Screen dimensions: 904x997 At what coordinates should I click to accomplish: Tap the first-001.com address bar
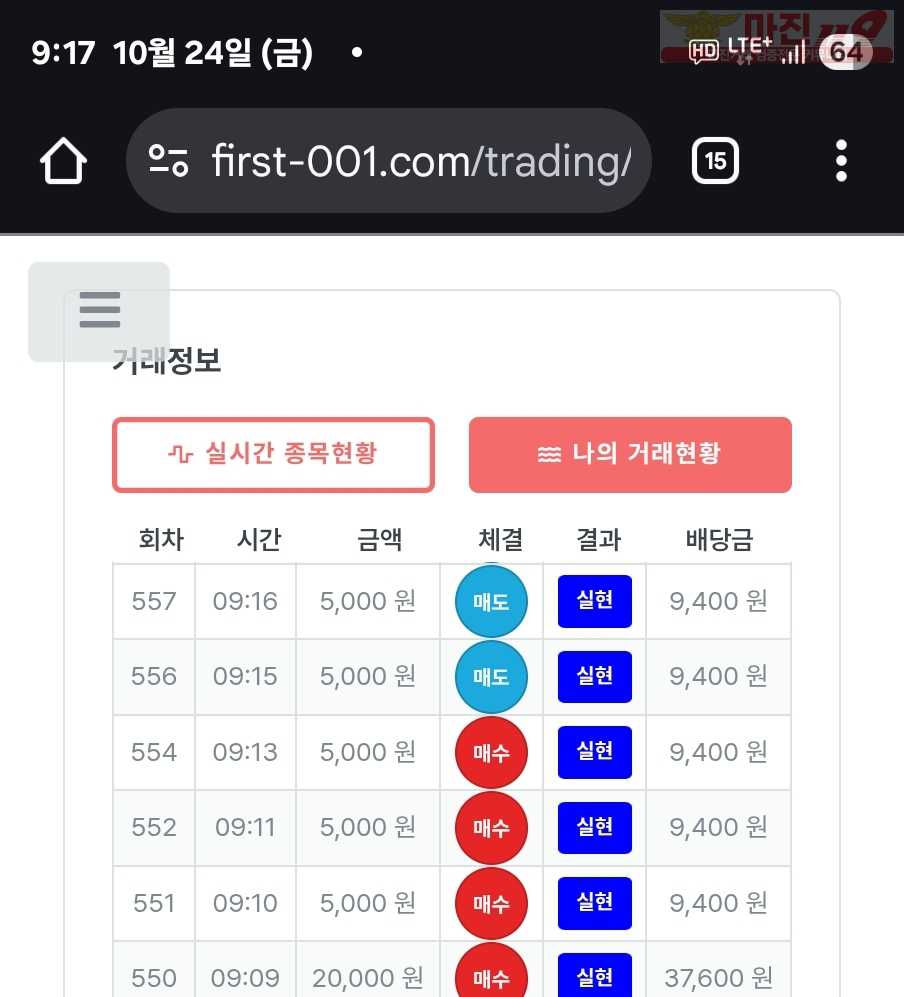(x=420, y=161)
